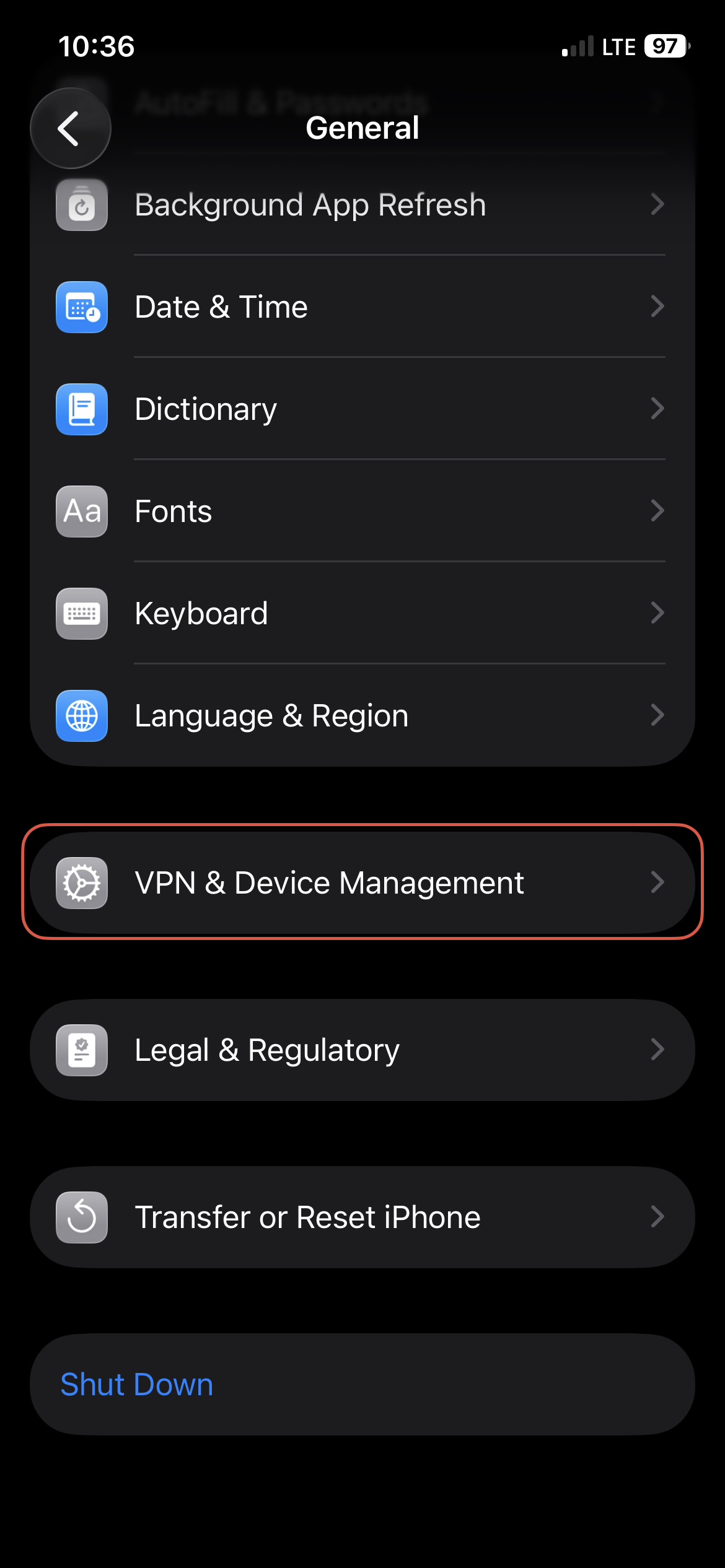Open Language & Region
The width and height of the screenshot is (725, 1568).
[x=362, y=715]
